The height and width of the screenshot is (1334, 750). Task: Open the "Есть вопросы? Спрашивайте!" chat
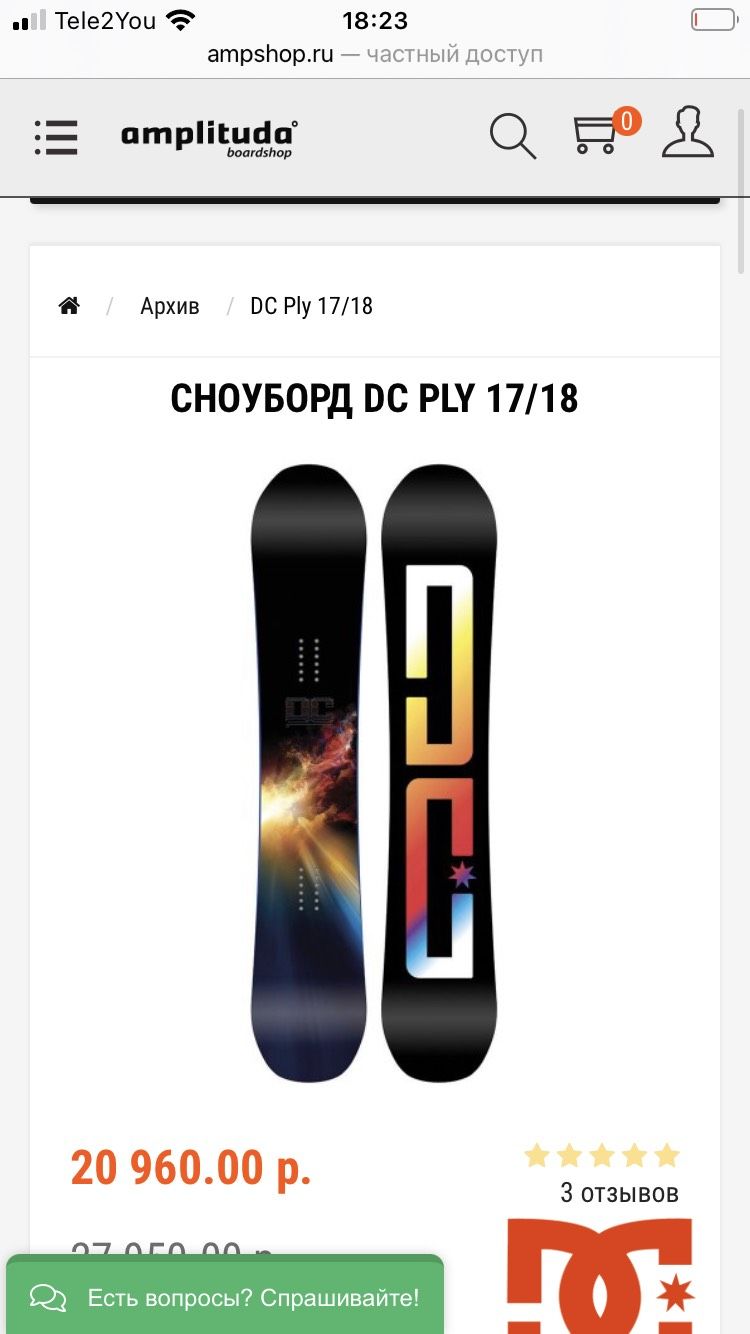pyautogui.click(x=225, y=1296)
